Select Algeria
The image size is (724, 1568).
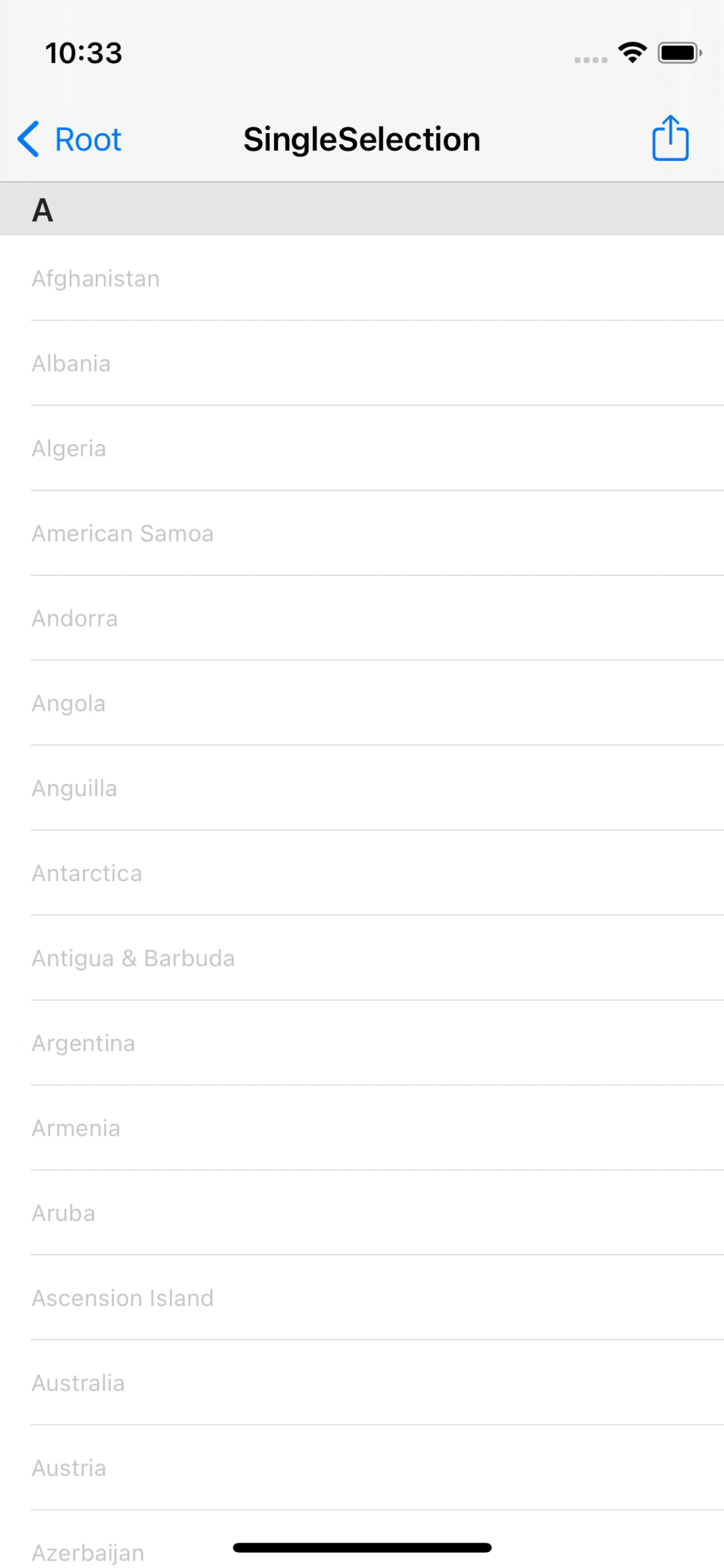(362, 448)
